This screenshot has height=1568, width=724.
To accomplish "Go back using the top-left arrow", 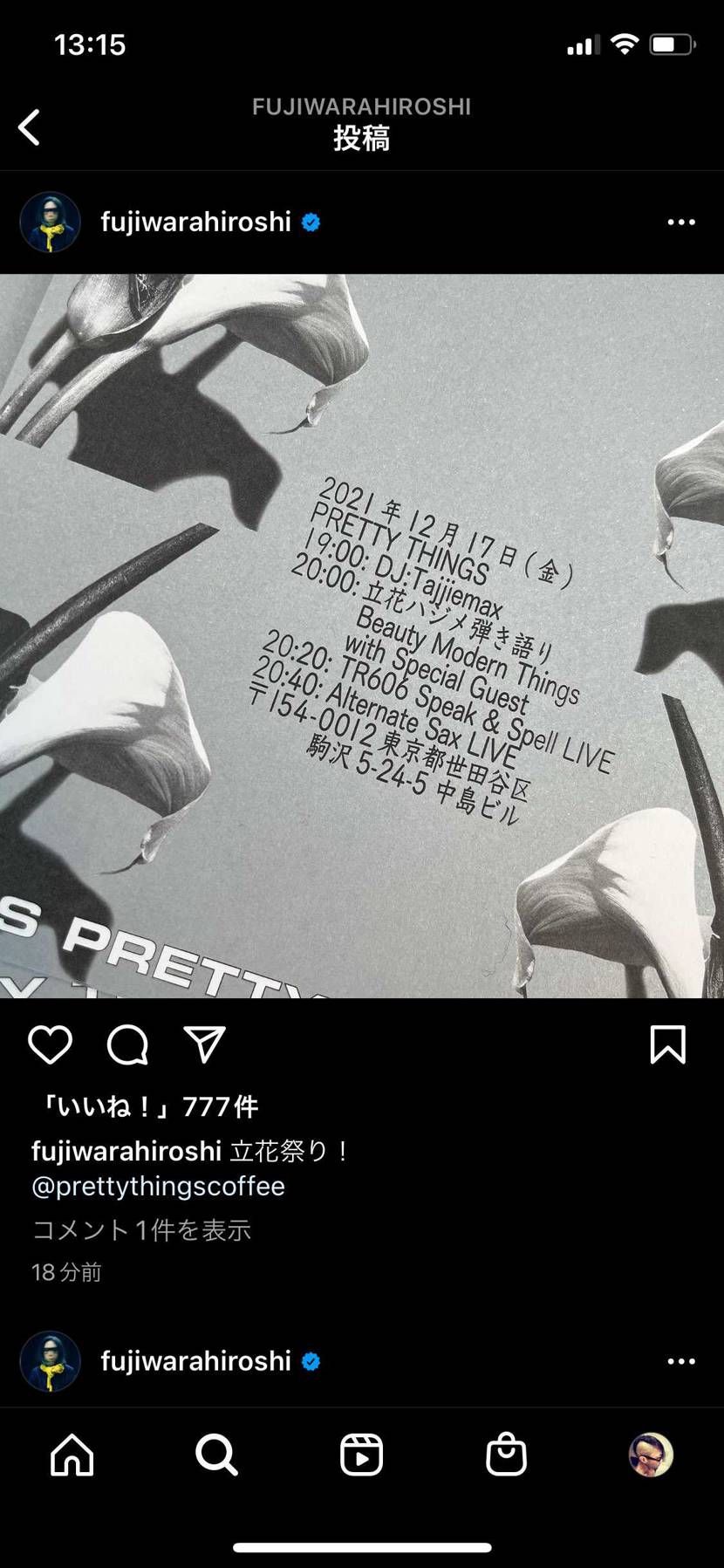I will point(30,127).
